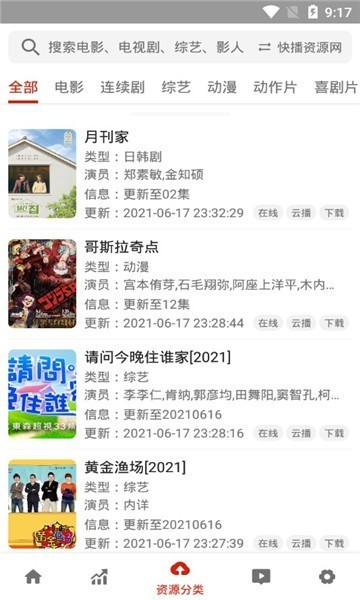Open the rankings chart tab
Screen dimensions: 360x600
pyautogui.click(x=99, y=577)
